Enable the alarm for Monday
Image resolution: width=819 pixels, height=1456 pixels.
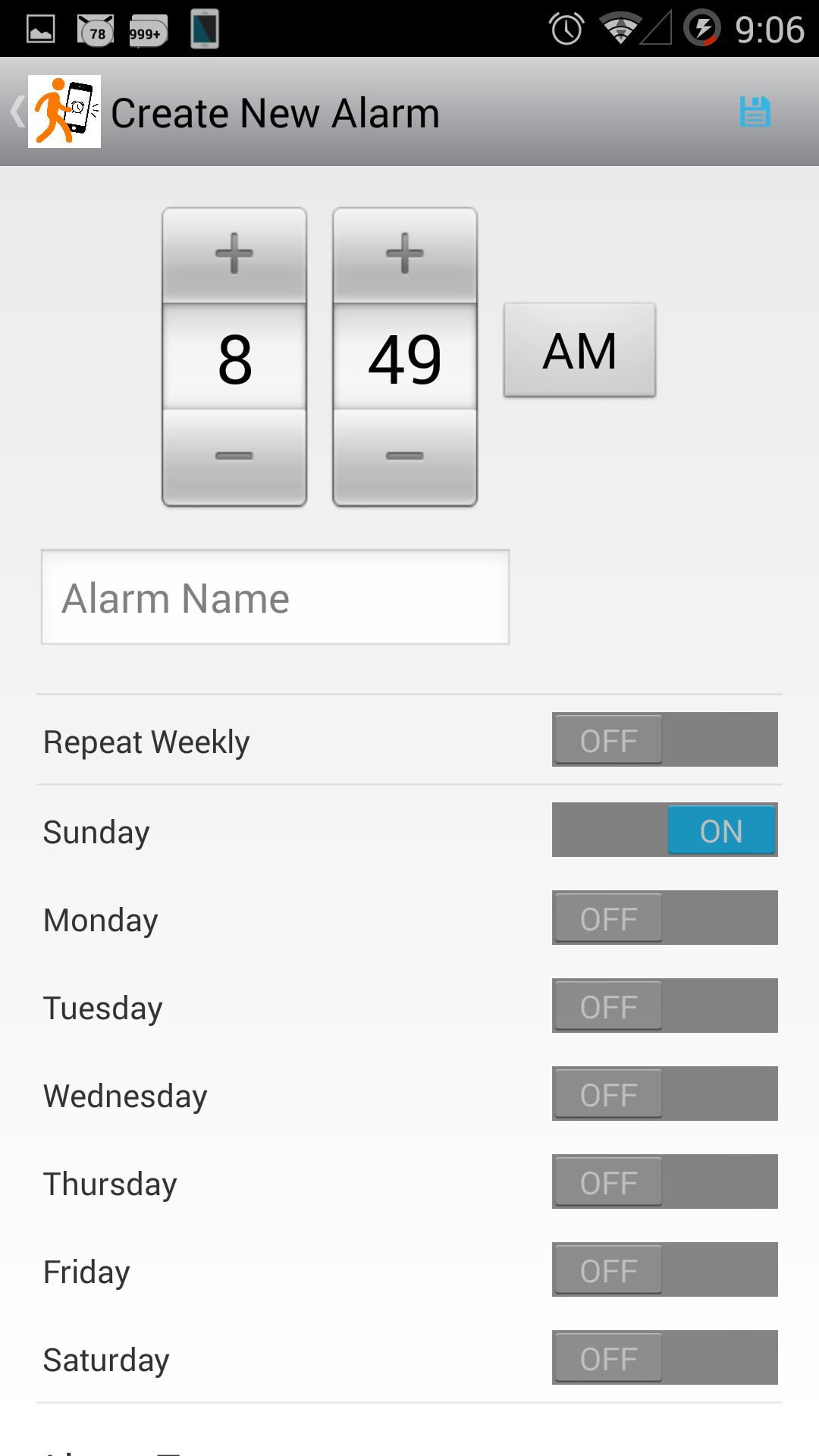pyautogui.click(x=664, y=918)
